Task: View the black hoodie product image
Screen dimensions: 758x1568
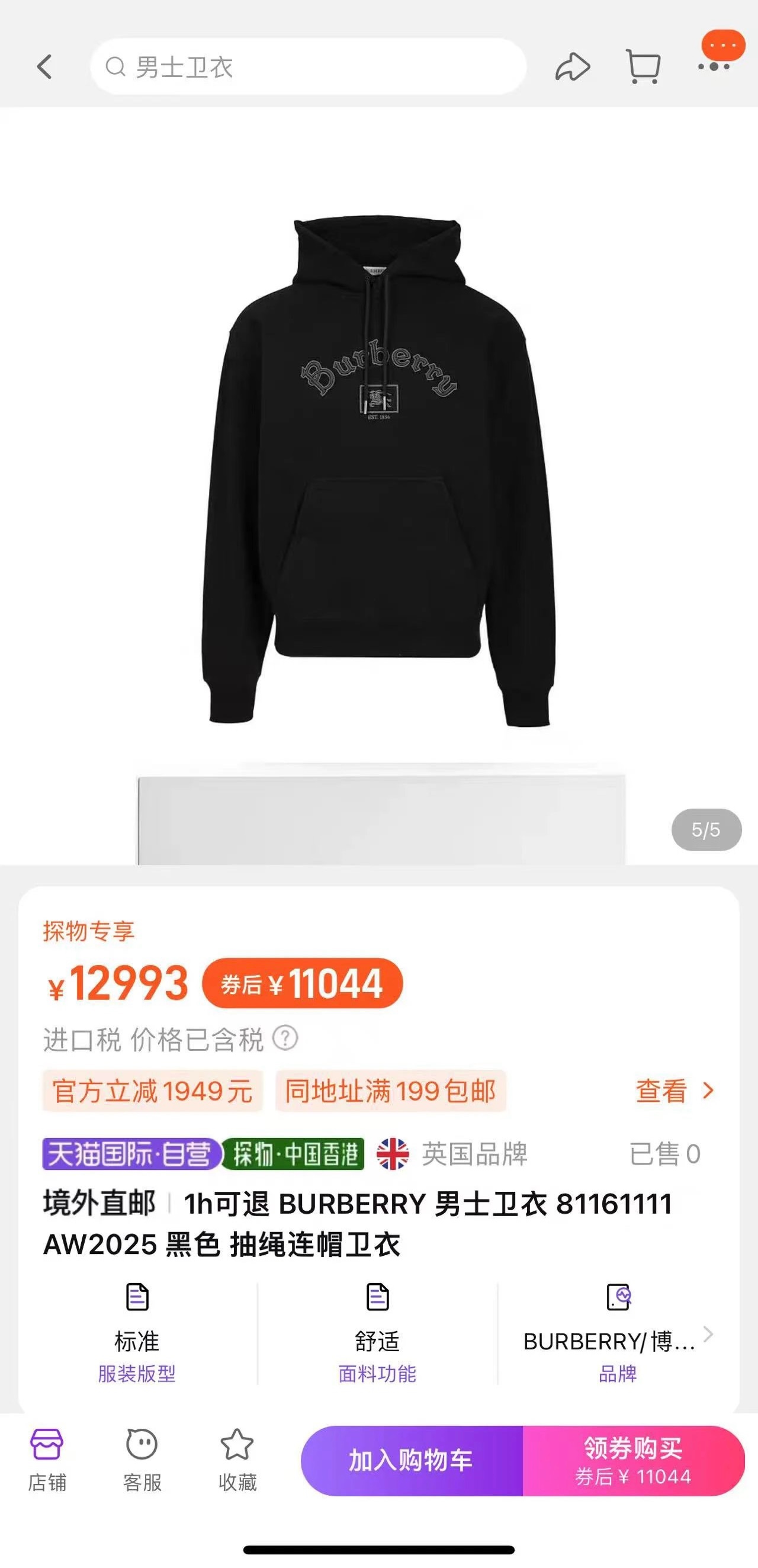Action: 378,472
